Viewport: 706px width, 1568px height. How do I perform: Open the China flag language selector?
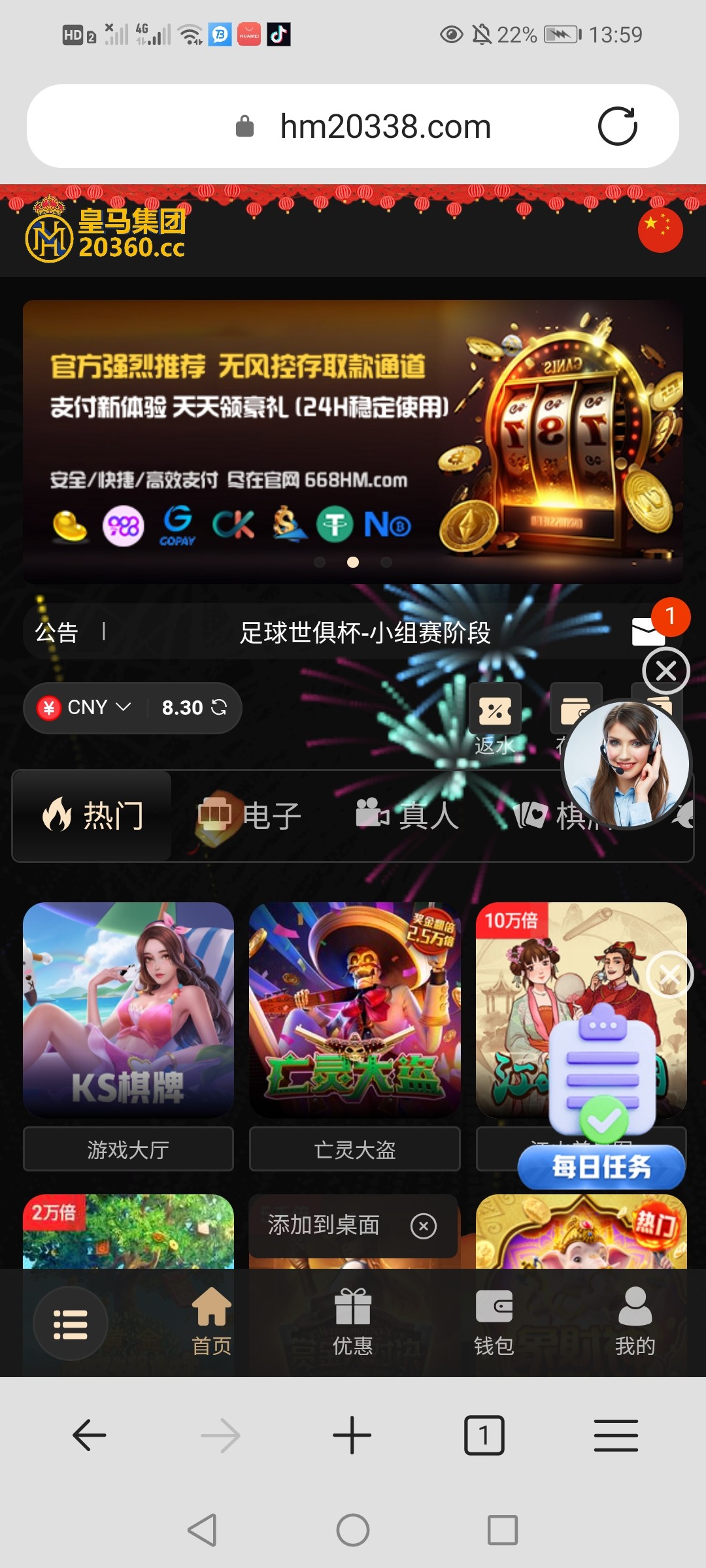(x=660, y=230)
